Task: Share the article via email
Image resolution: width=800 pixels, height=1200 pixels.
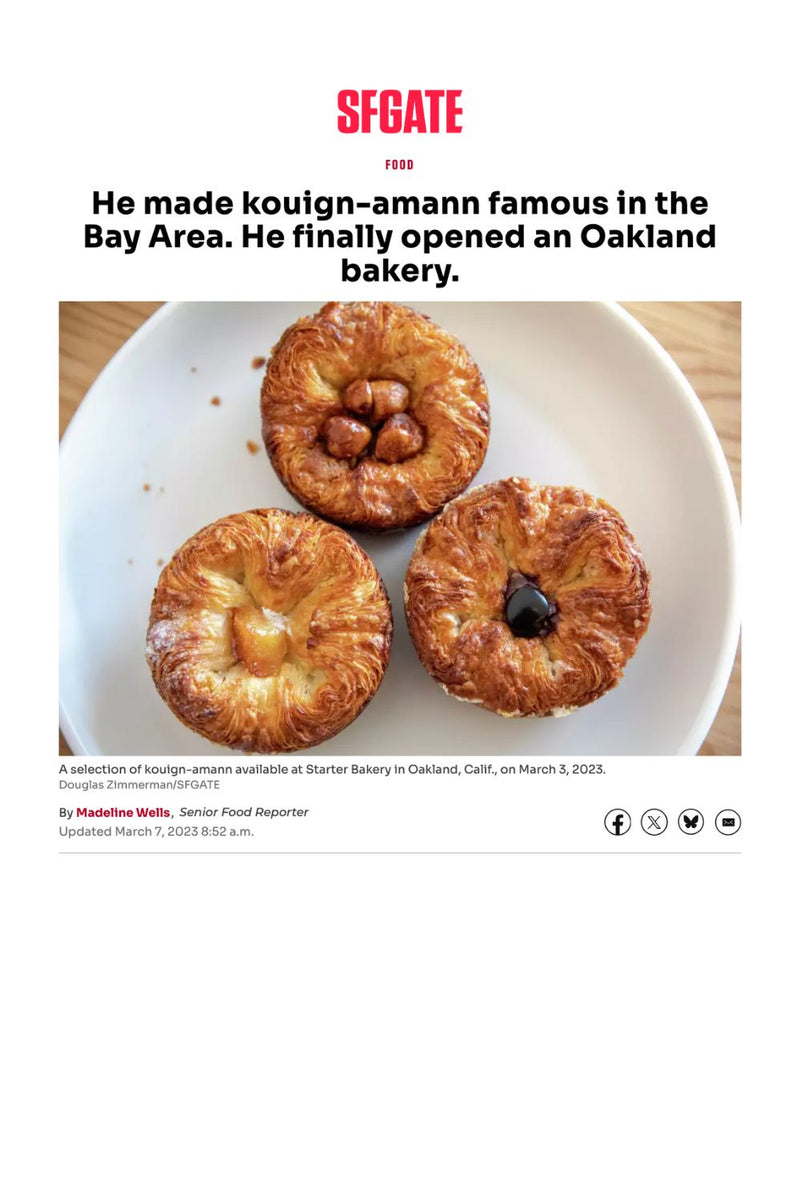Action: click(728, 823)
